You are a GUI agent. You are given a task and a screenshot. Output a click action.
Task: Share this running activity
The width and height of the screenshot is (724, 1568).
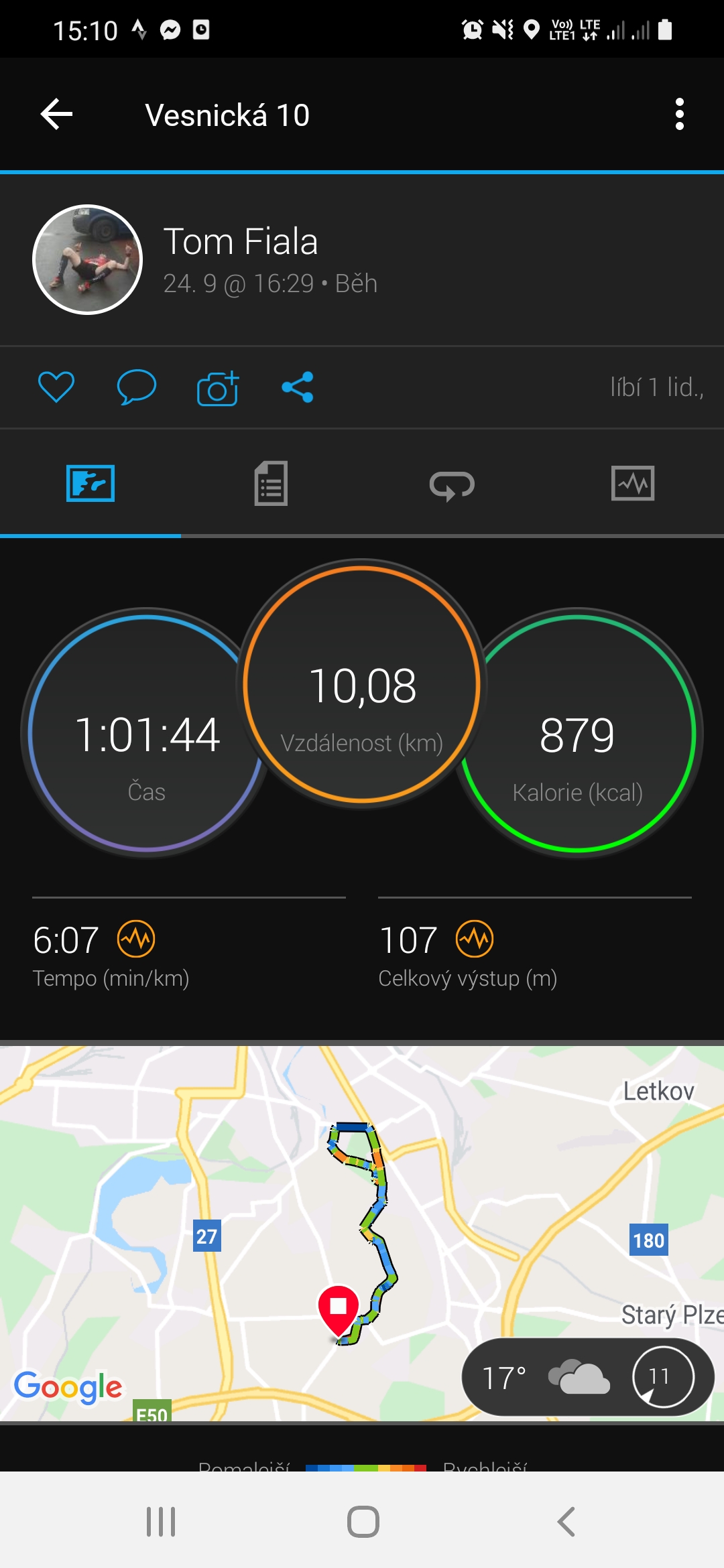tap(298, 387)
